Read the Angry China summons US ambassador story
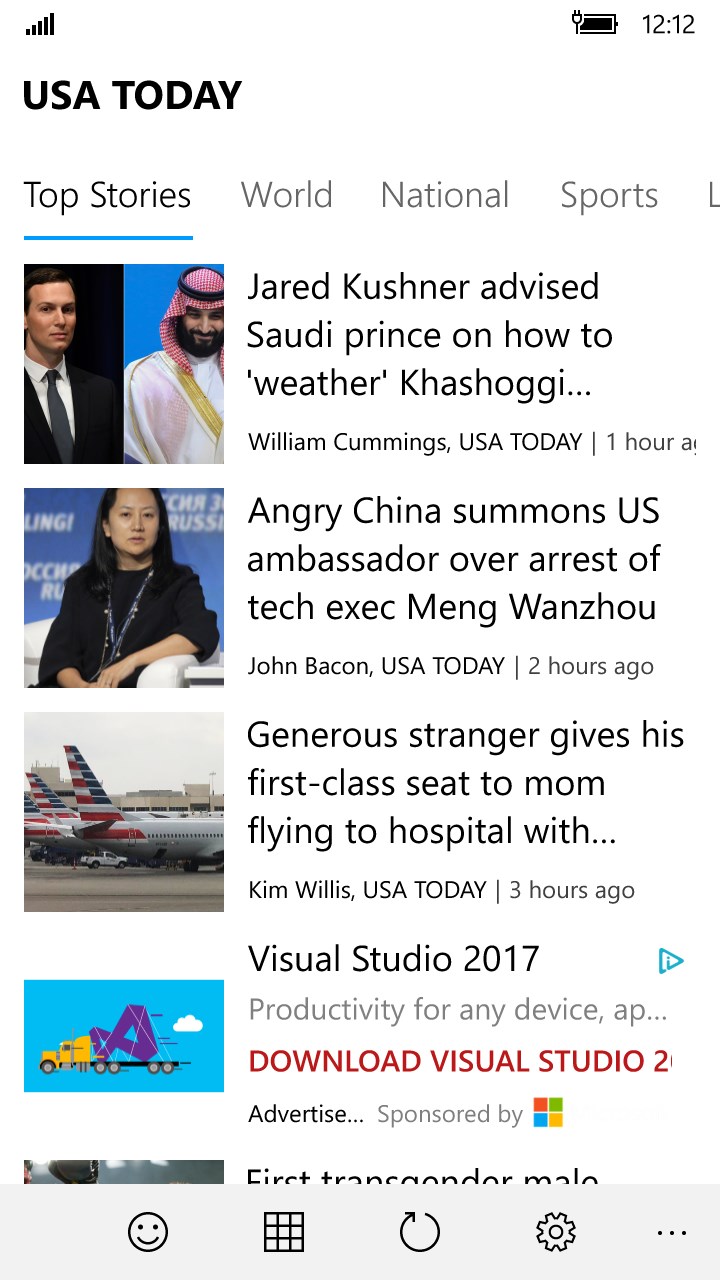 coord(452,559)
